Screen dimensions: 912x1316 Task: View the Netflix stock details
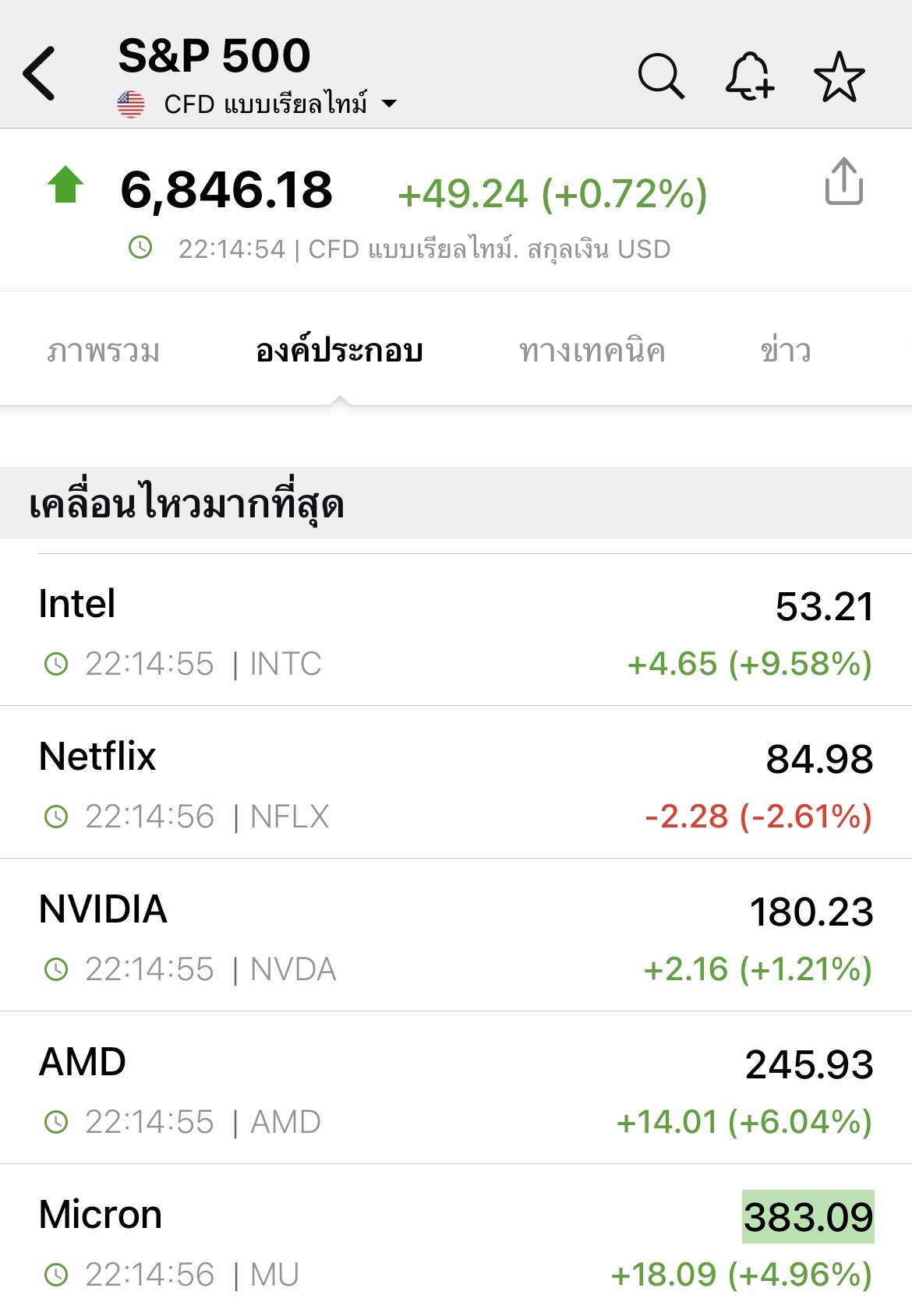tap(456, 784)
